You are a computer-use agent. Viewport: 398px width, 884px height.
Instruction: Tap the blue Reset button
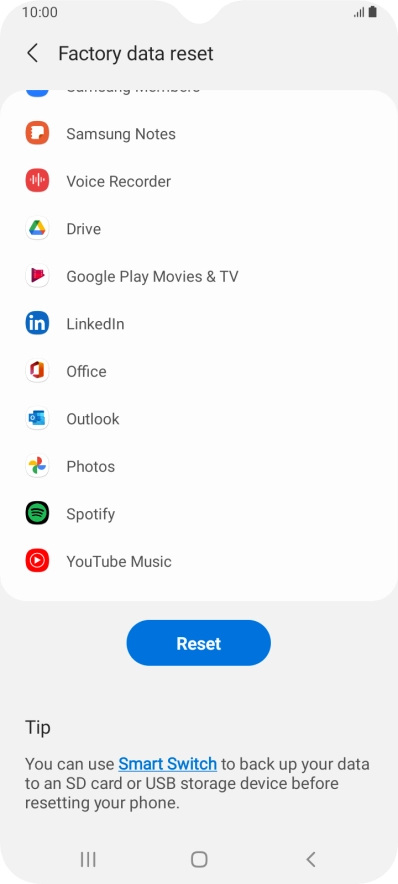click(198, 643)
